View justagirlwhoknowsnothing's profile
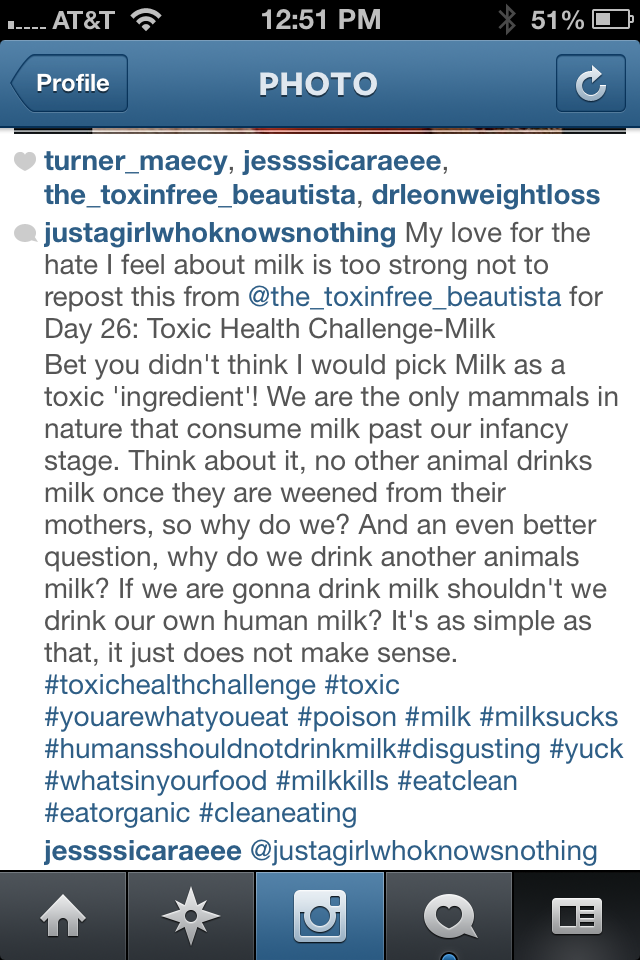This screenshot has width=640, height=960. [220, 233]
